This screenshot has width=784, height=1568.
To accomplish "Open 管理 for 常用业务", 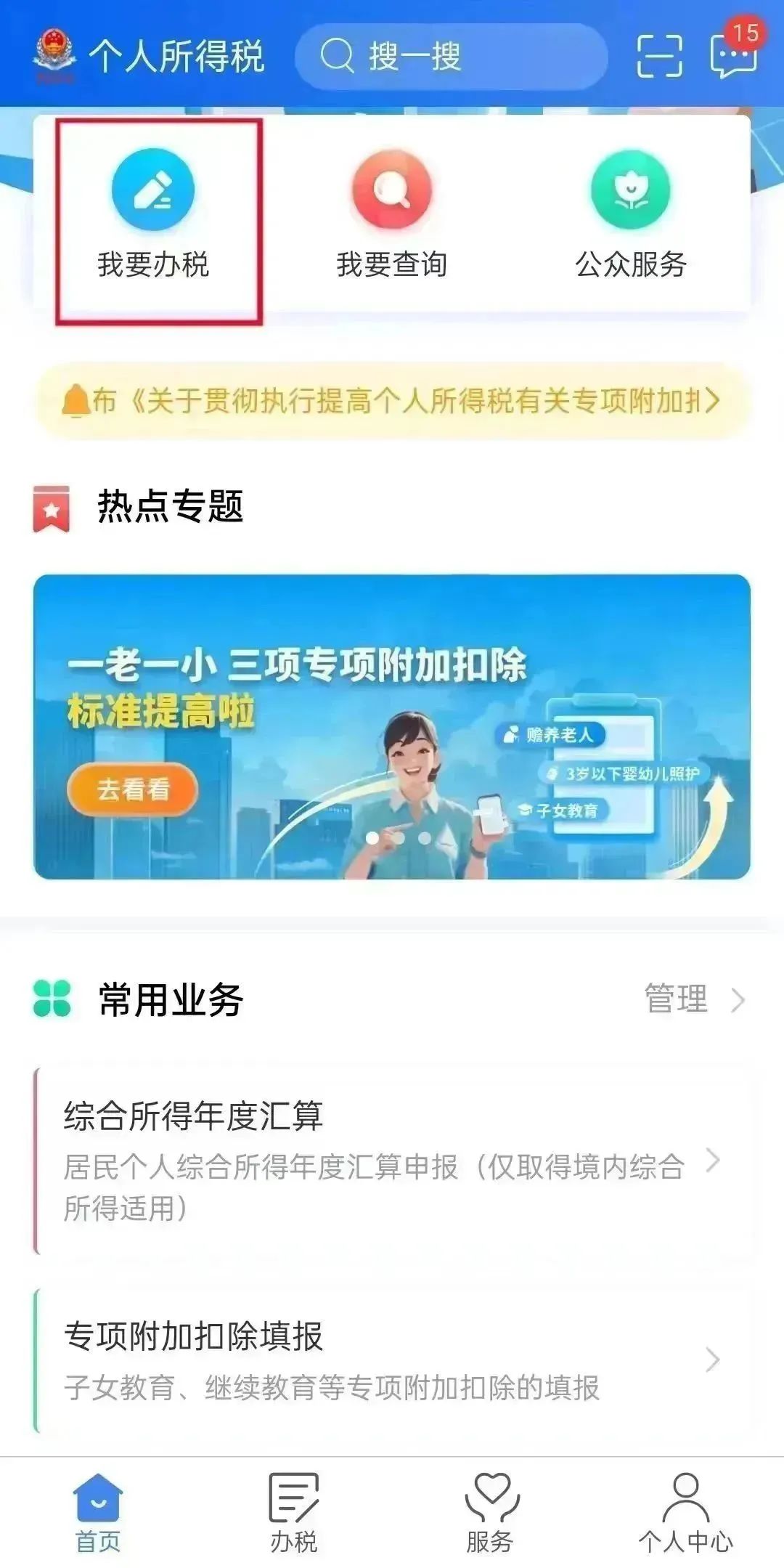I will pyautogui.click(x=694, y=999).
